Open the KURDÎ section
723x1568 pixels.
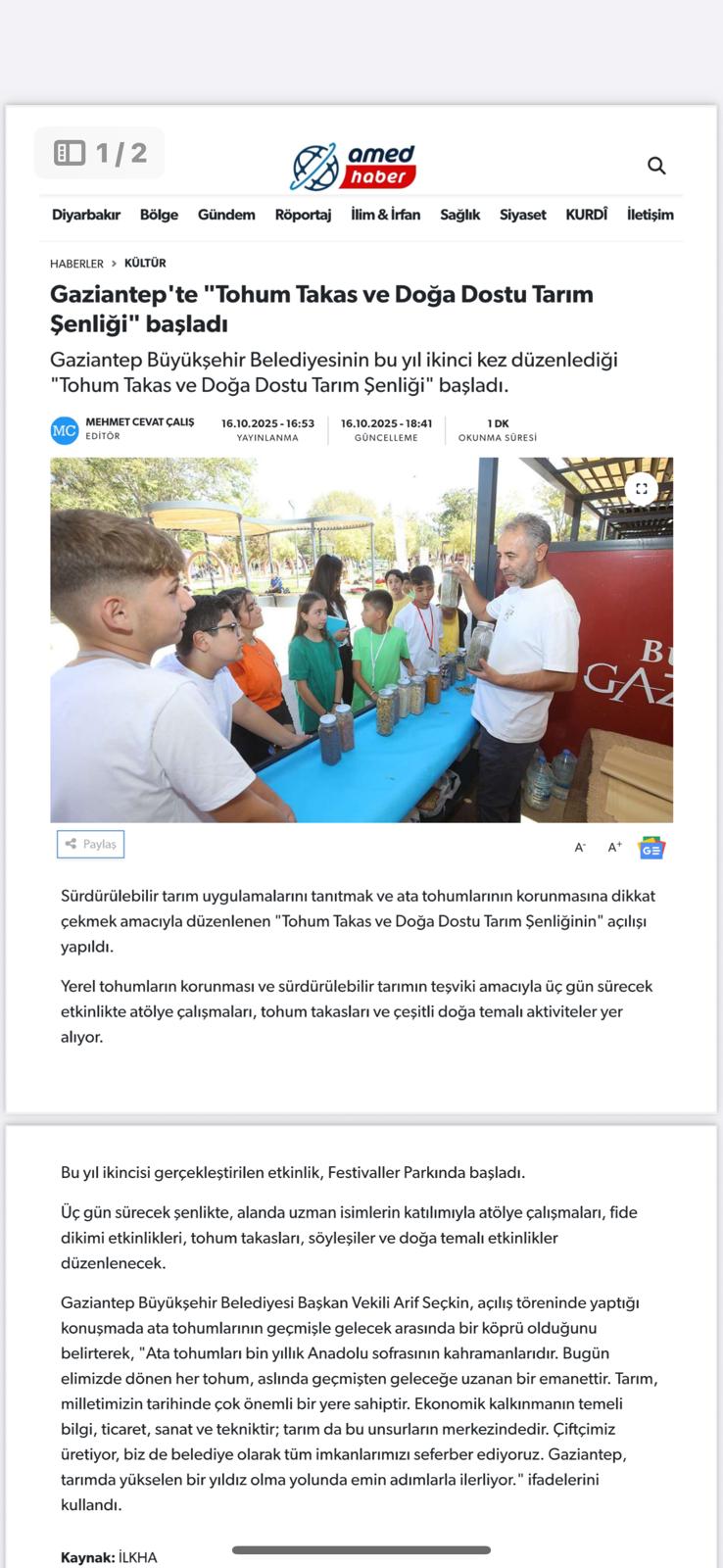[586, 215]
